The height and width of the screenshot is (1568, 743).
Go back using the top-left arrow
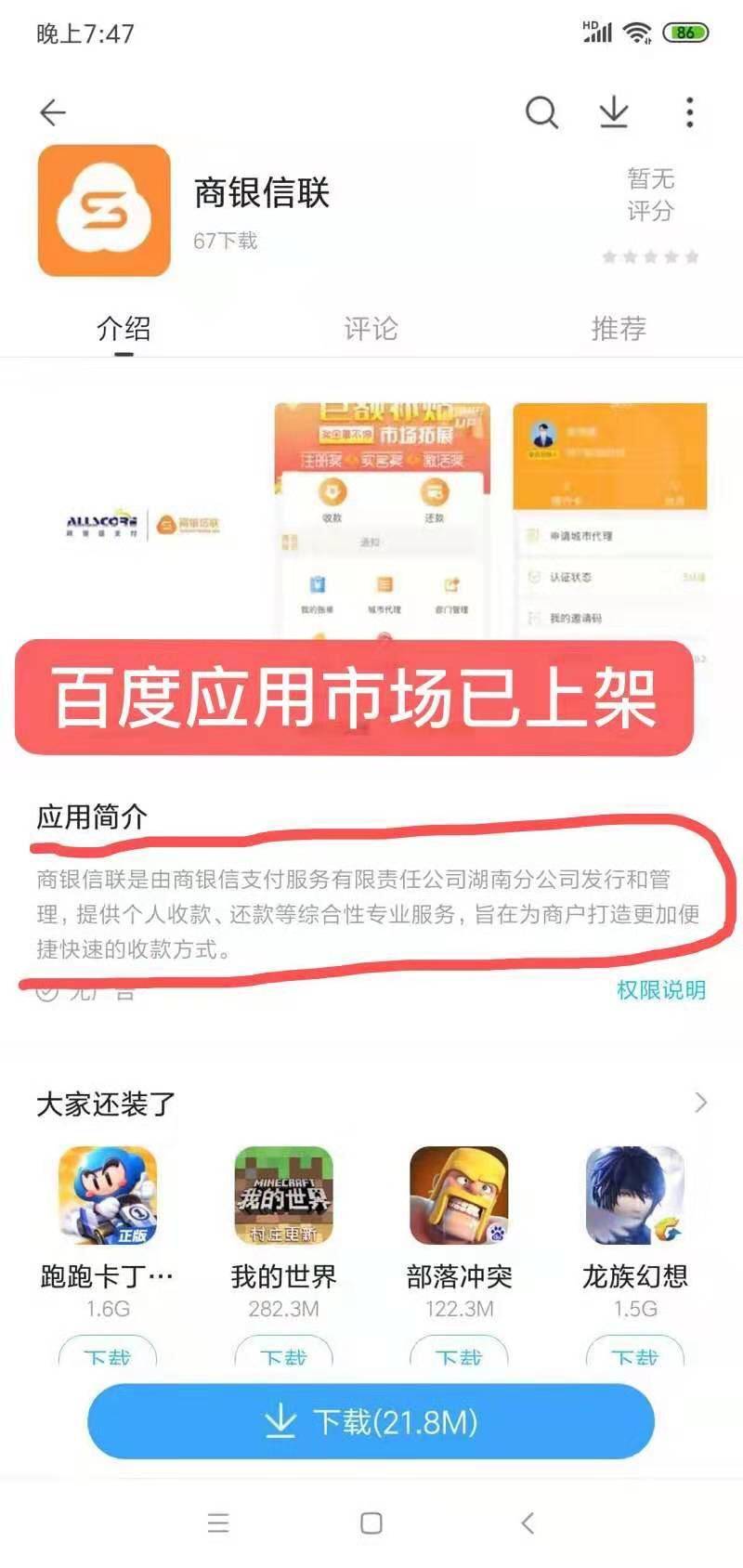53,112
